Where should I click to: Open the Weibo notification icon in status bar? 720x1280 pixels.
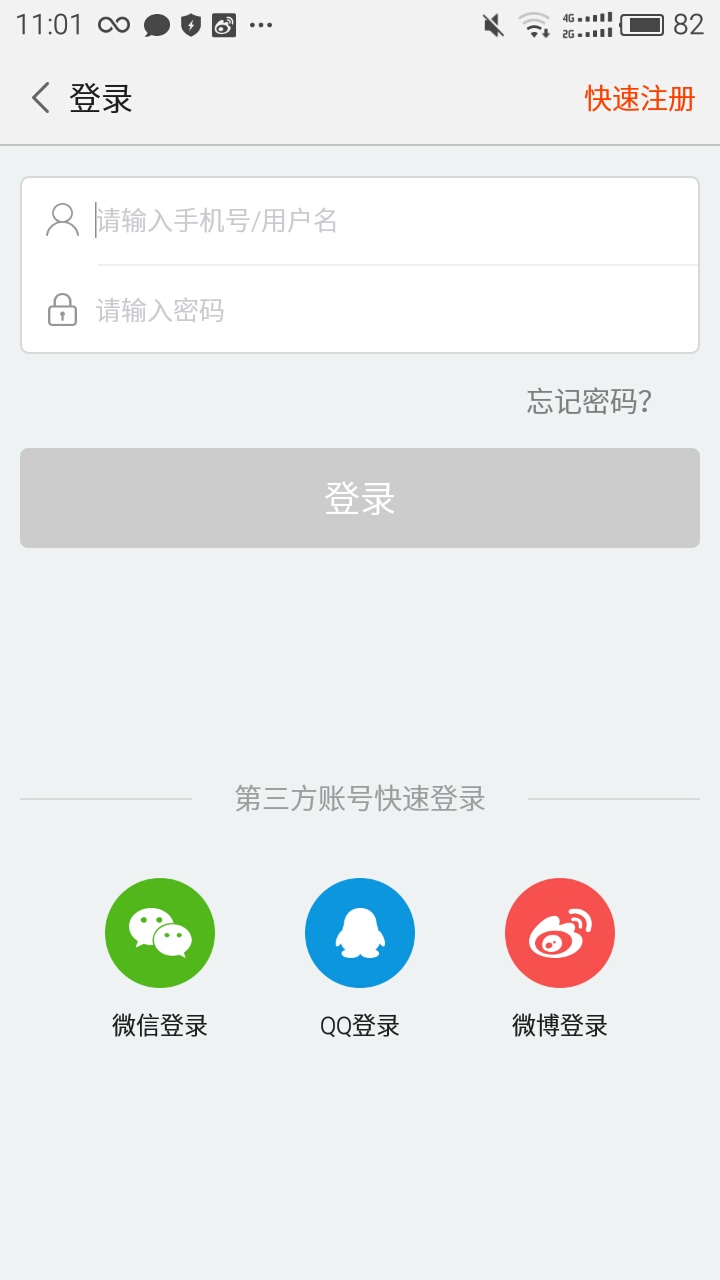224,26
